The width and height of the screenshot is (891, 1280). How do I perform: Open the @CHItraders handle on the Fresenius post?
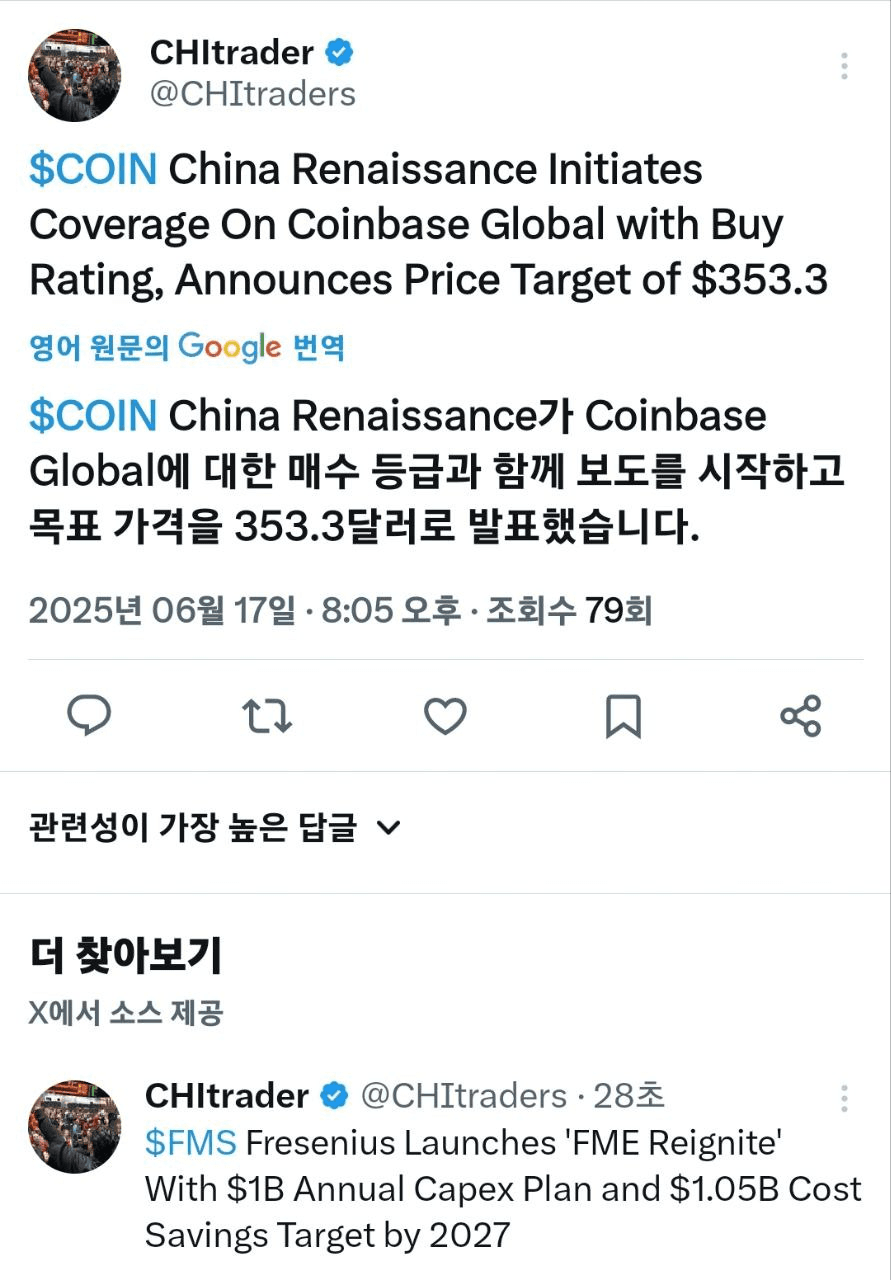(x=463, y=1096)
